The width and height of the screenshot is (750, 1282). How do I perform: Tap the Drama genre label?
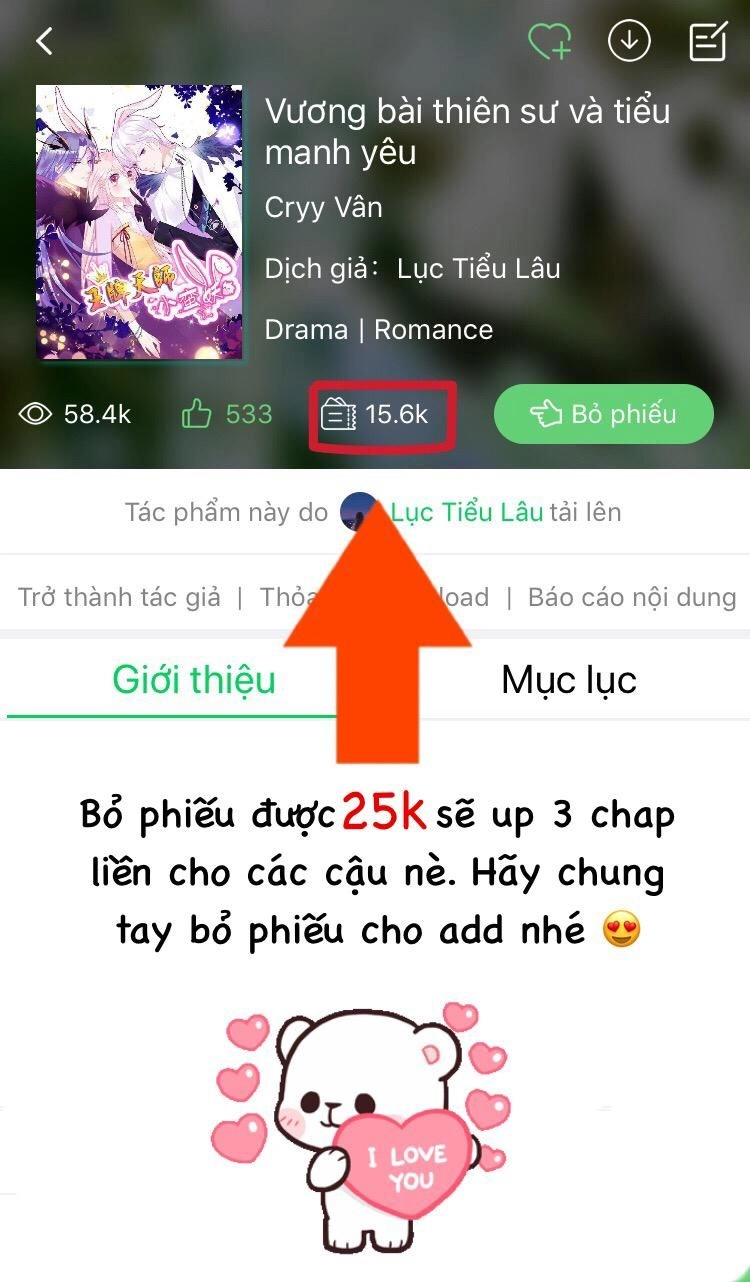click(x=307, y=329)
